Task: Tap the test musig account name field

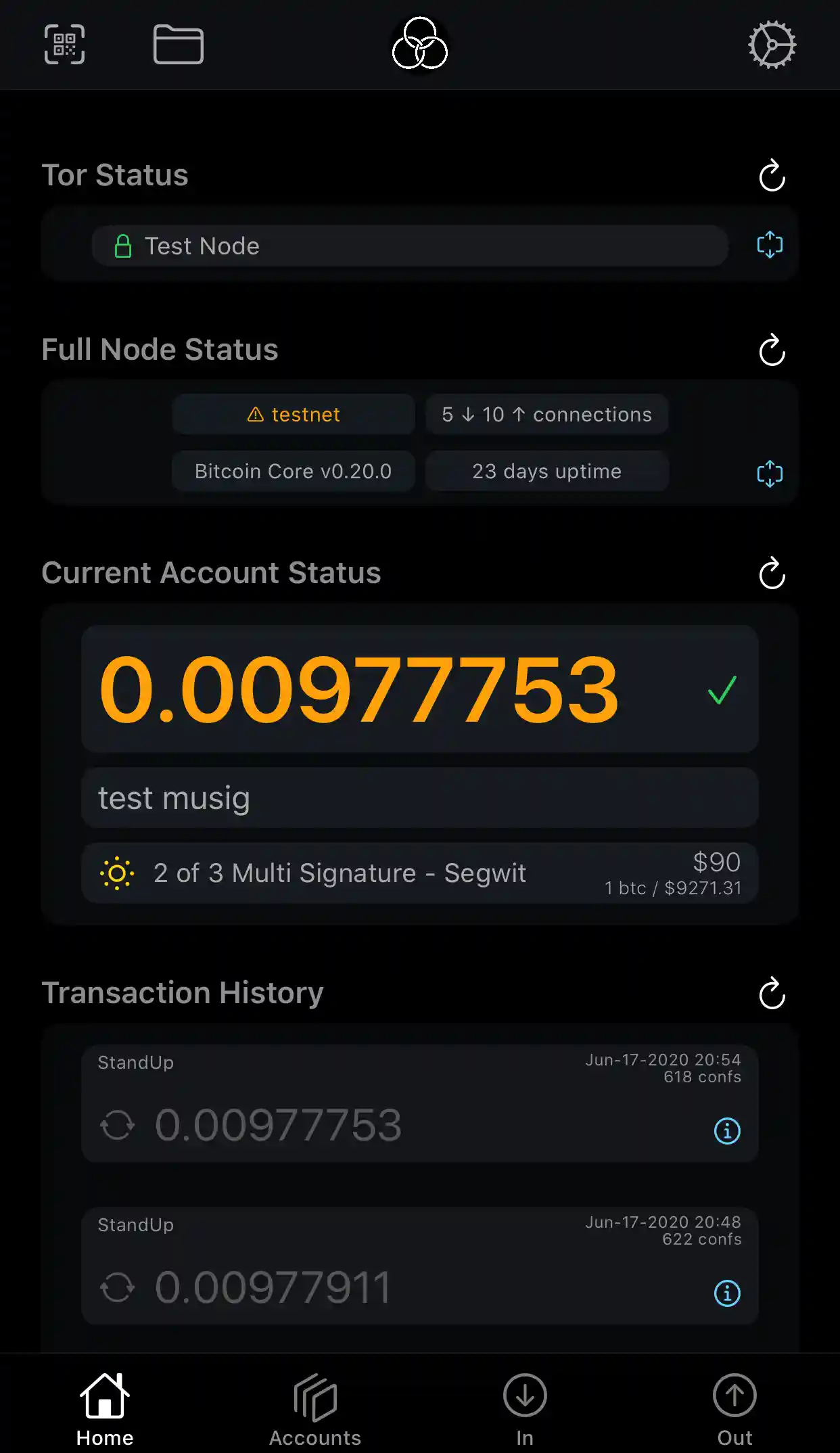Action: 419,798
